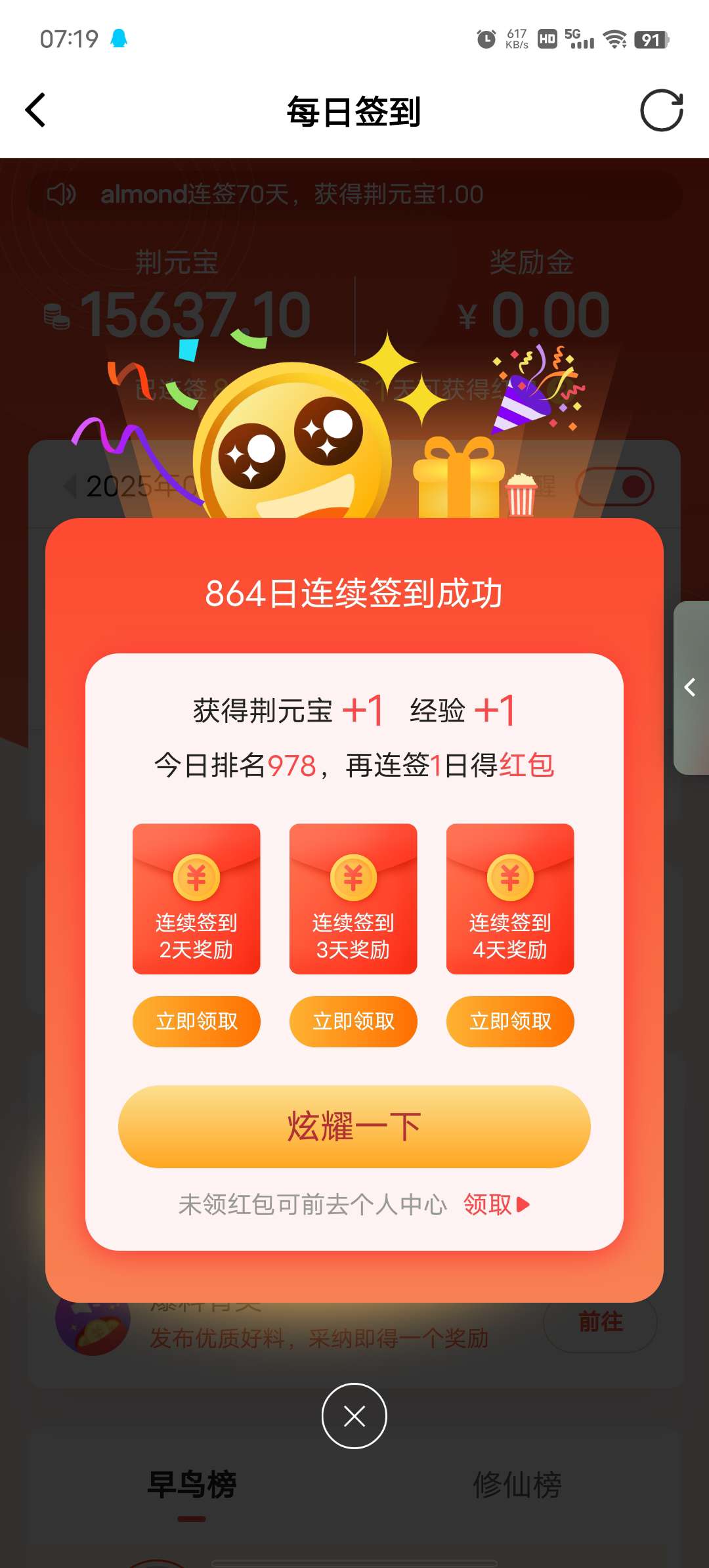Claim the 连续签到4天奖励 red packet

510,1021
